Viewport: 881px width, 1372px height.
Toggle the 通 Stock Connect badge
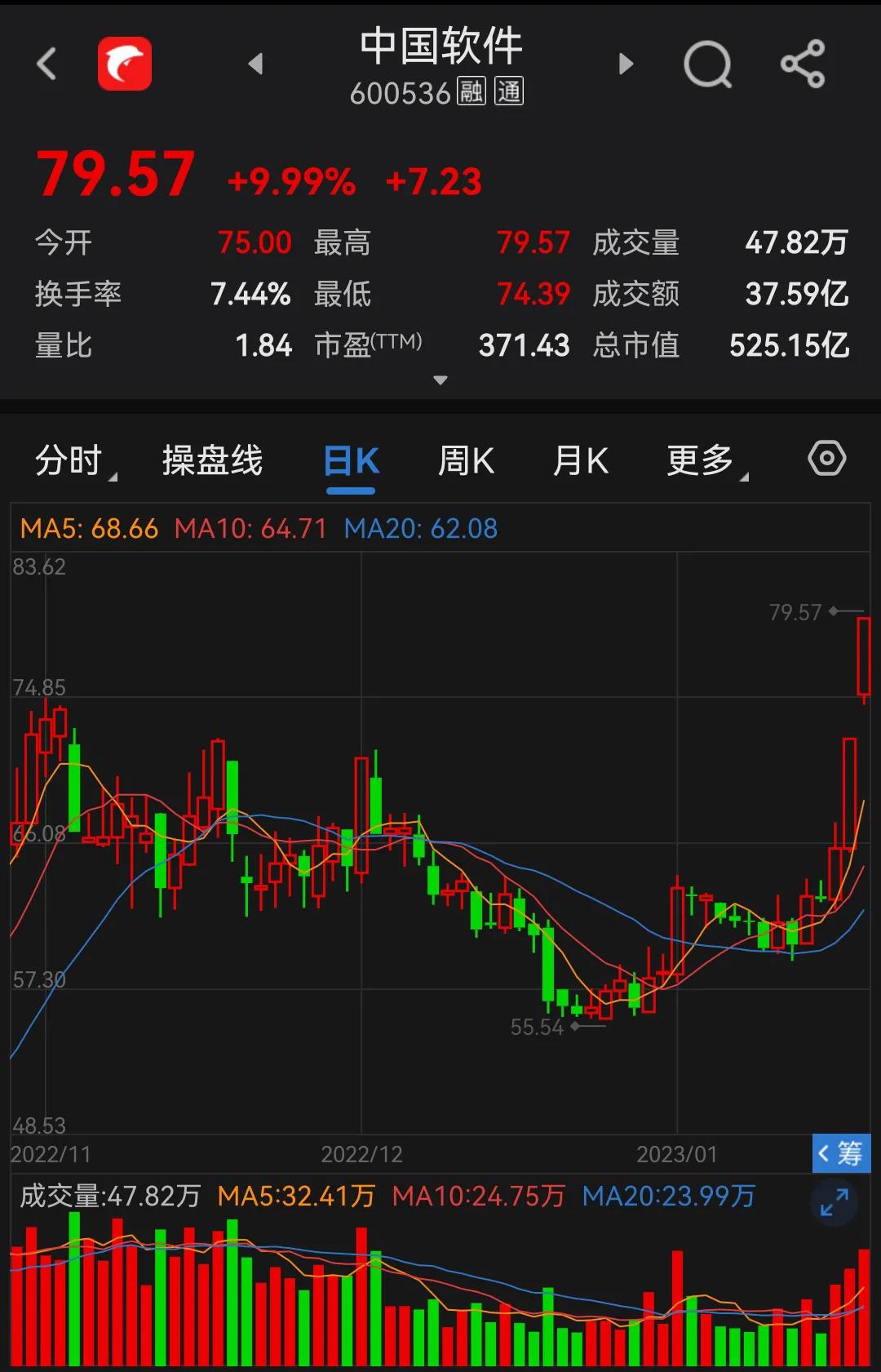510,92
